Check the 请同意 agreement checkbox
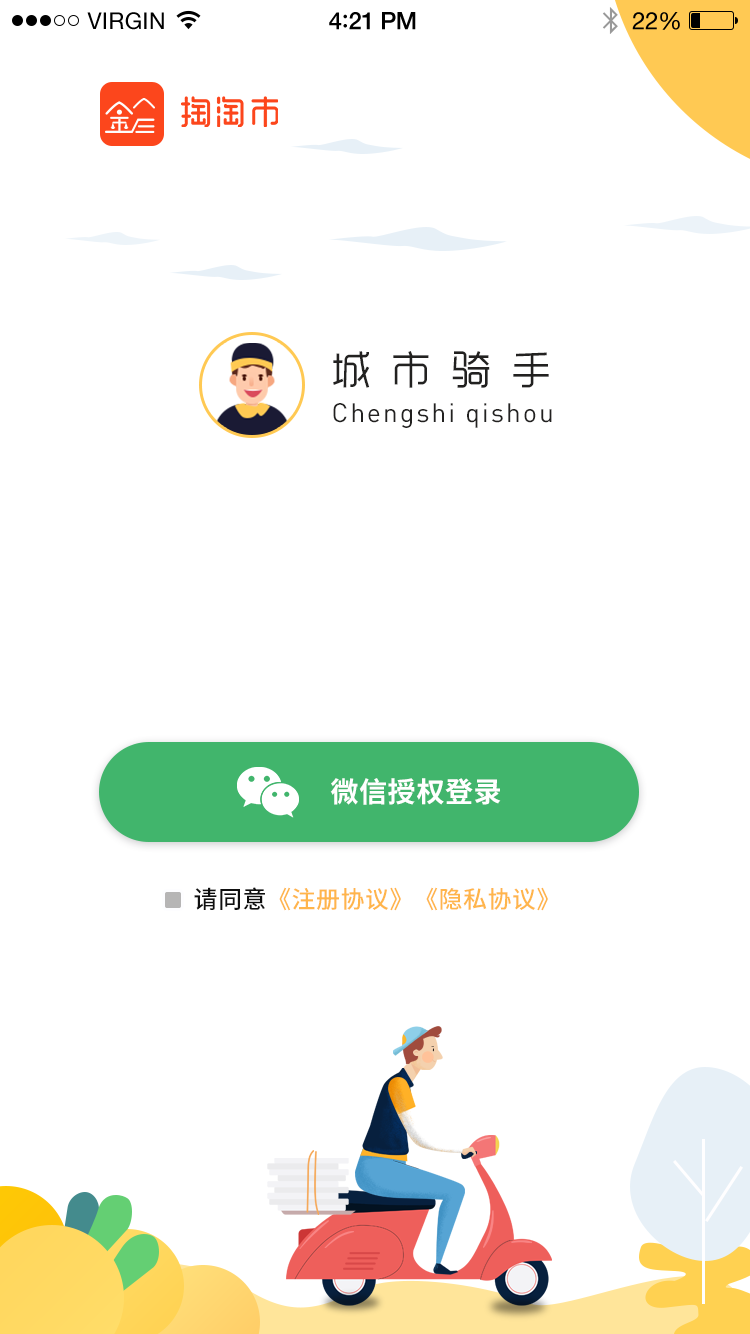Viewport: 750px width, 1334px height. click(173, 900)
